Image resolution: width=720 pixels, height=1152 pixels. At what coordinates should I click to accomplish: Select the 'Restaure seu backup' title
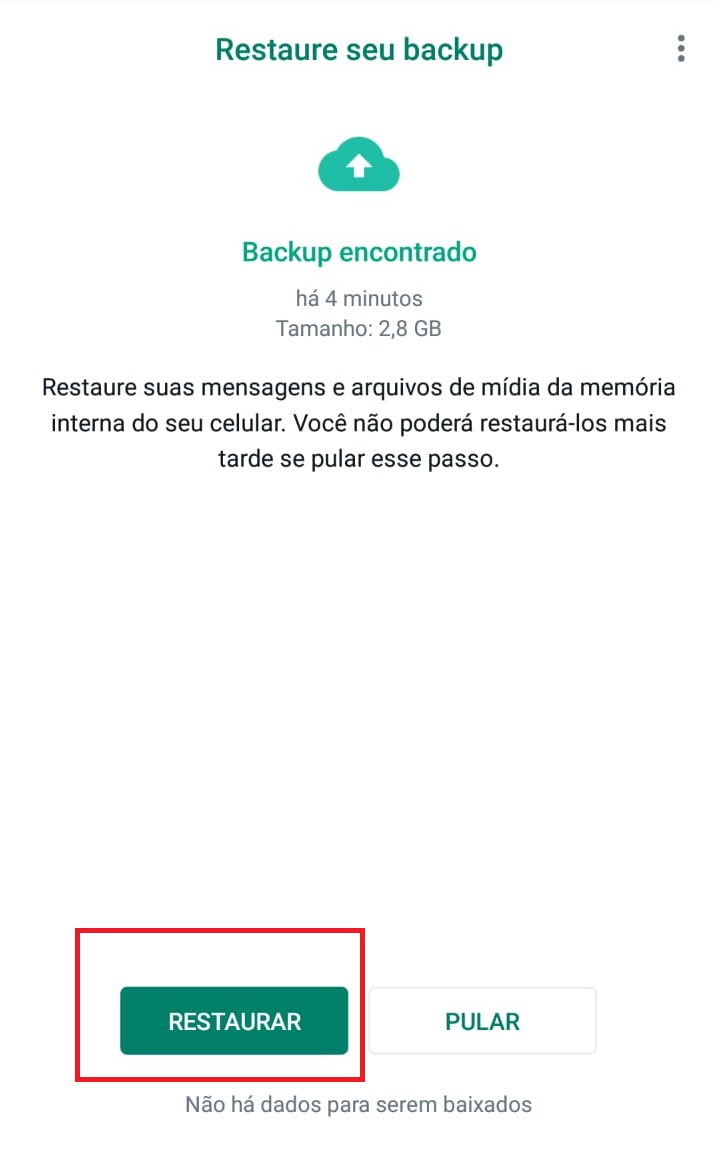(x=358, y=49)
